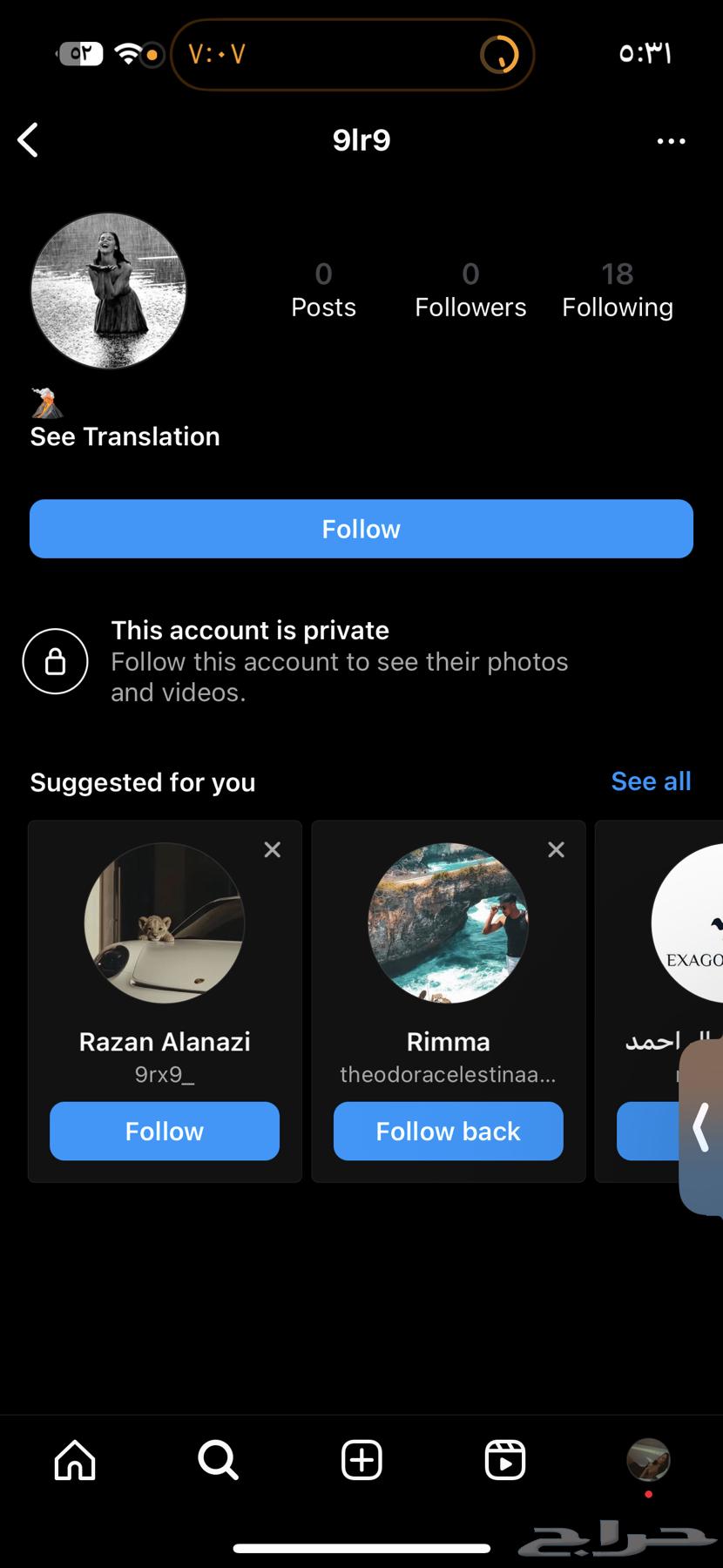Create a new post

[361, 1460]
